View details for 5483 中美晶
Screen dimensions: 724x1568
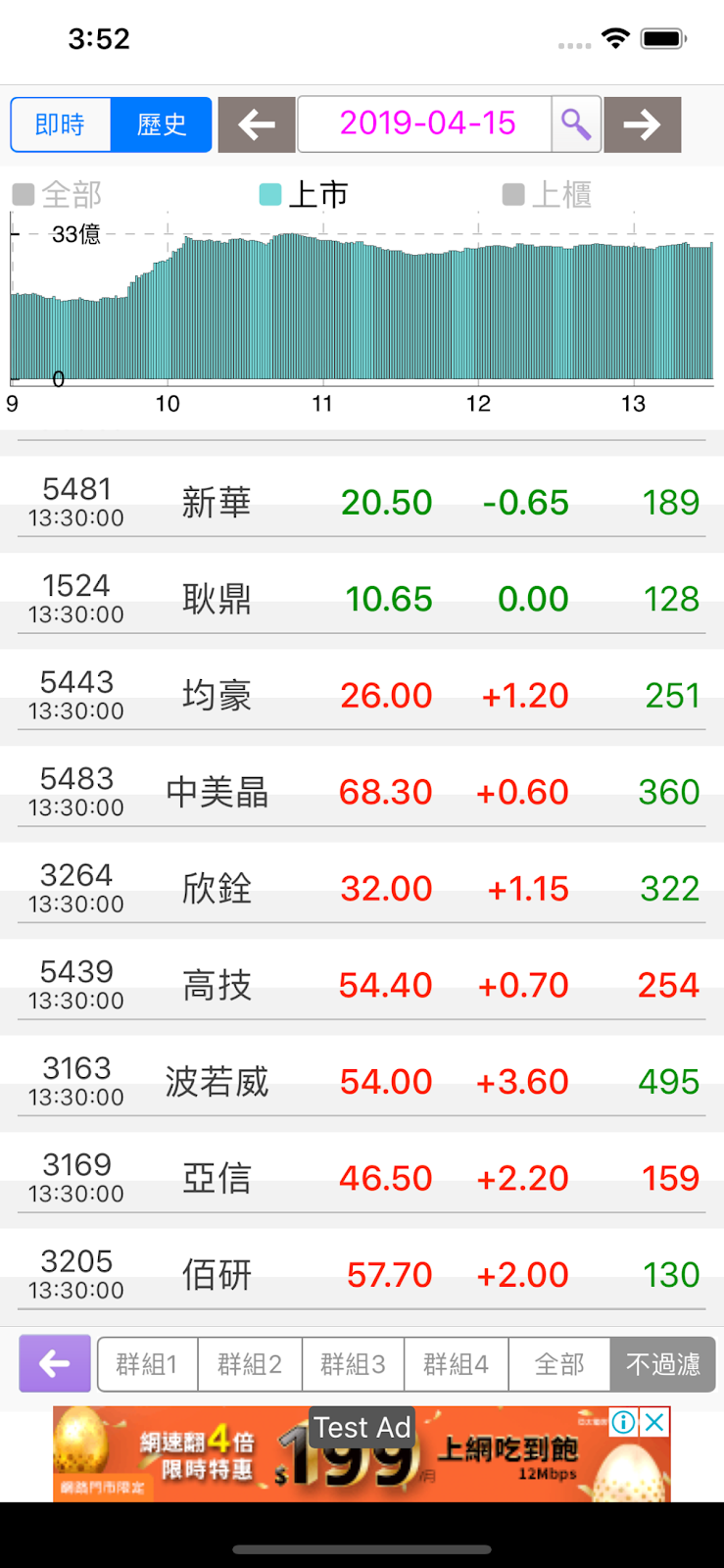click(x=362, y=792)
